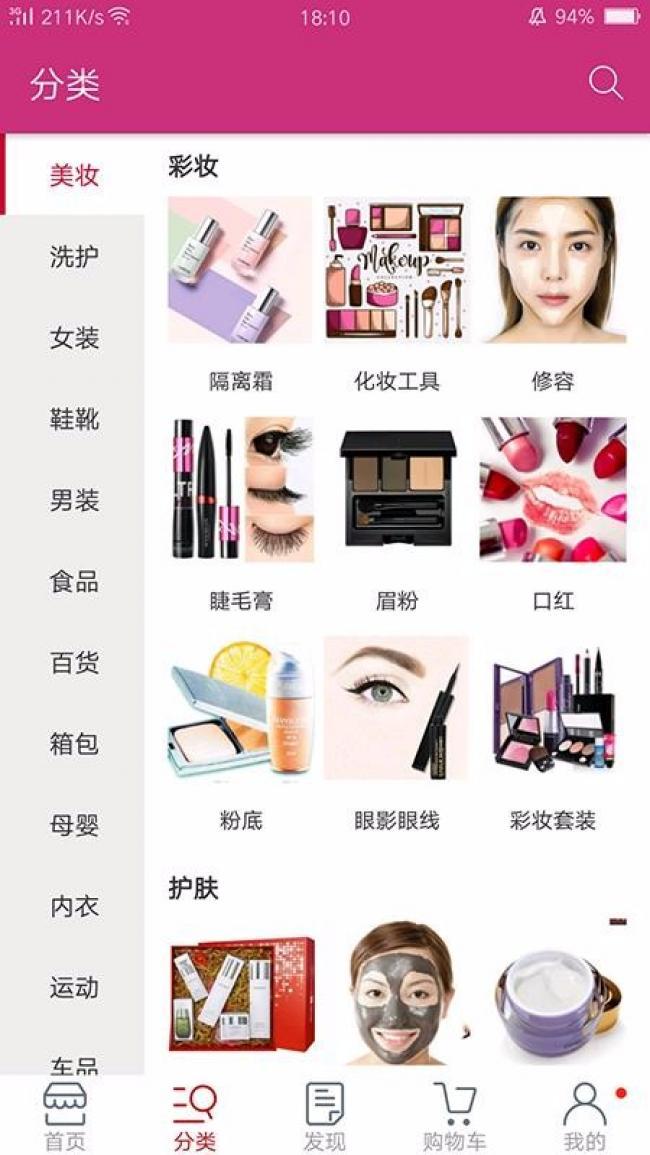Open the 购物车 cart tab
Screen dimensions: 650x1155
(x=454, y=1116)
